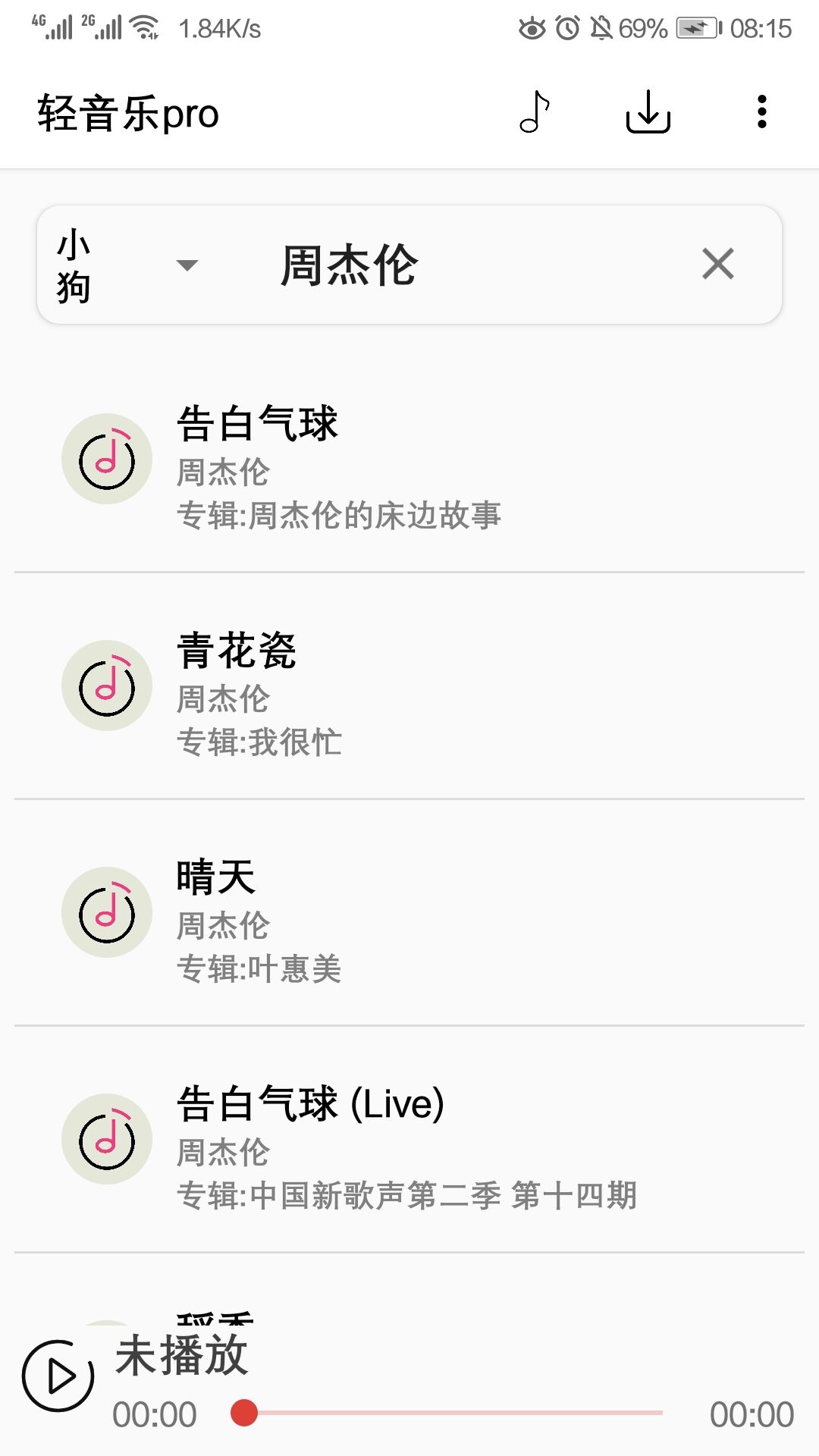This screenshot has height=1456, width=819.
Task: Open the three-dot overflow menu
Action: click(762, 112)
